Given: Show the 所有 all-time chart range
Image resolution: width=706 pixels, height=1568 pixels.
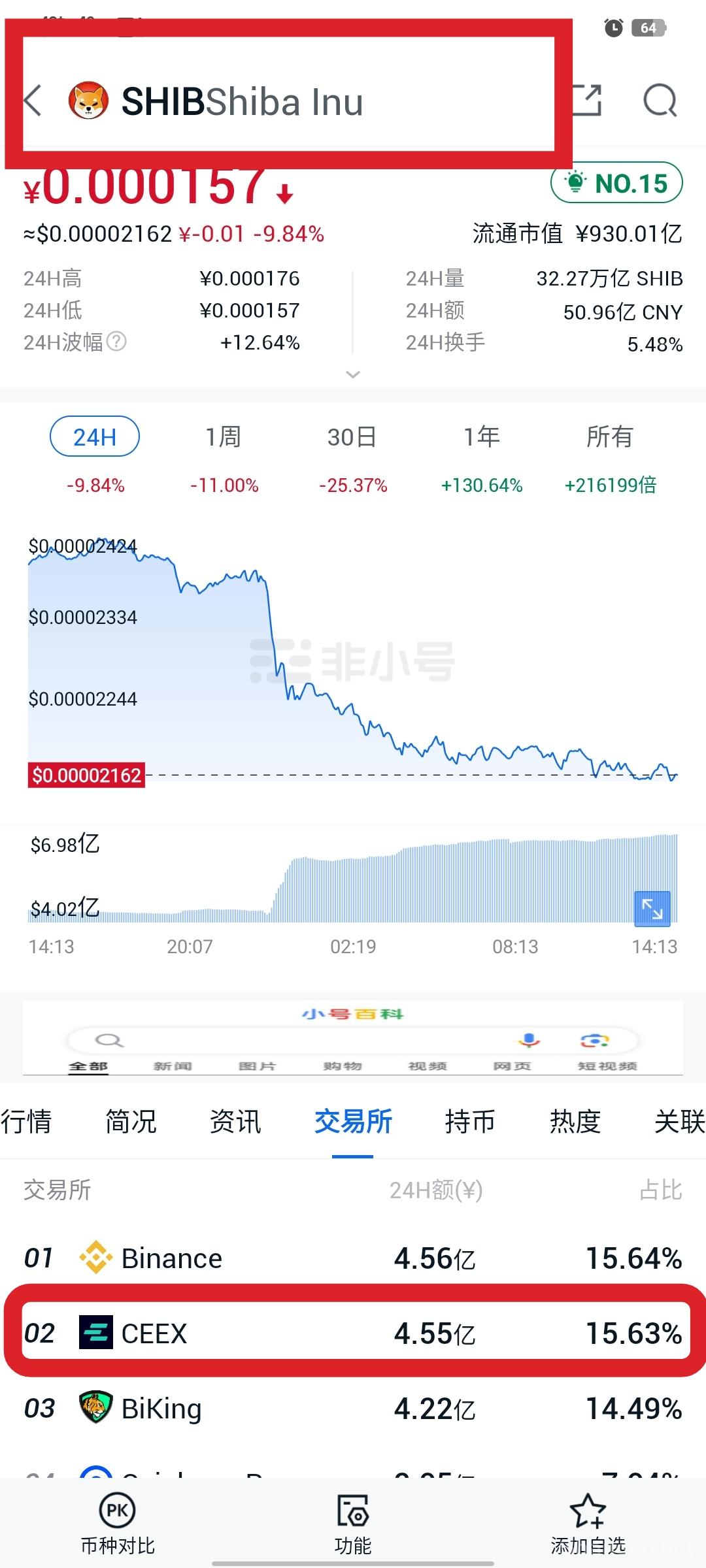Looking at the screenshot, I should [610, 436].
